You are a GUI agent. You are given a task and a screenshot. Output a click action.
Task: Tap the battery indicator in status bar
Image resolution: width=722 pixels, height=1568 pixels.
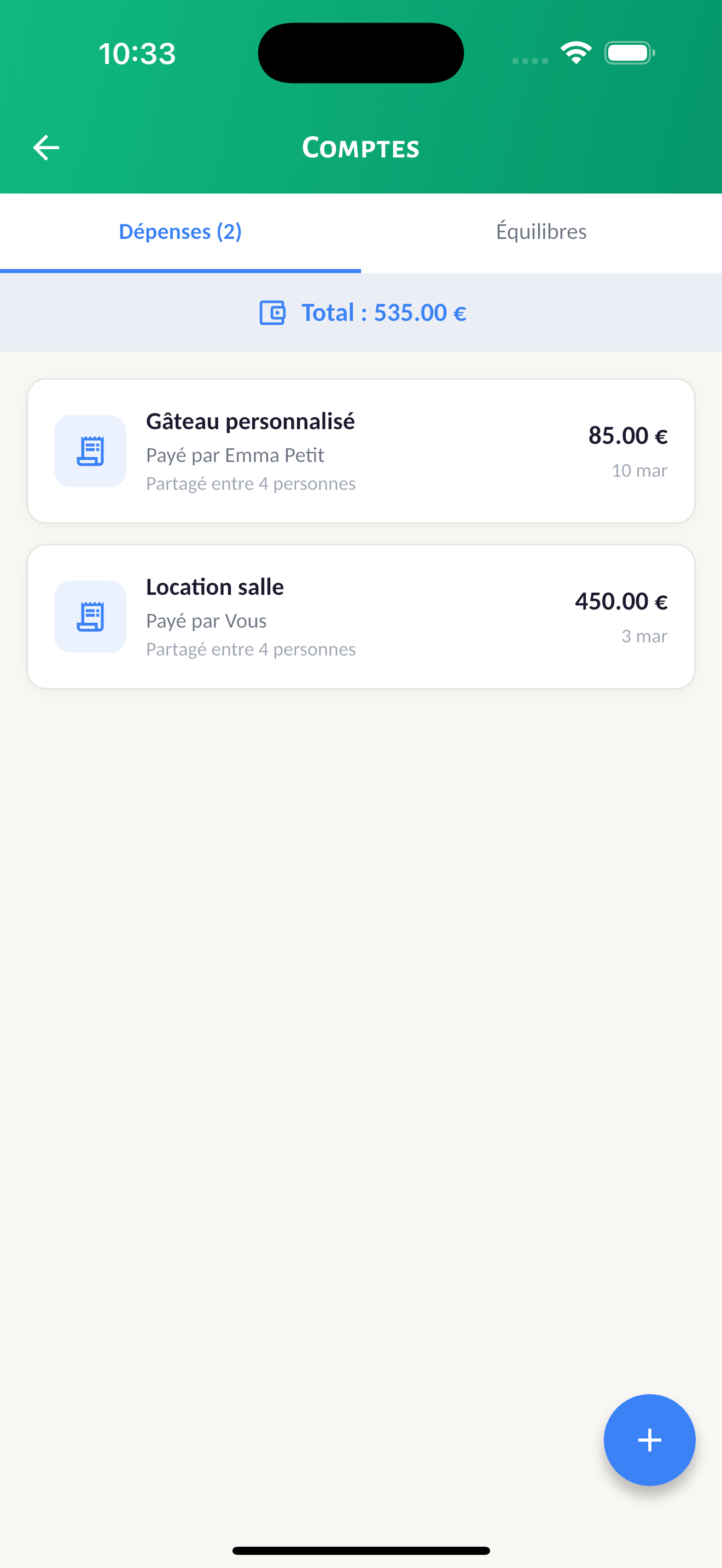click(x=629, y=52)
